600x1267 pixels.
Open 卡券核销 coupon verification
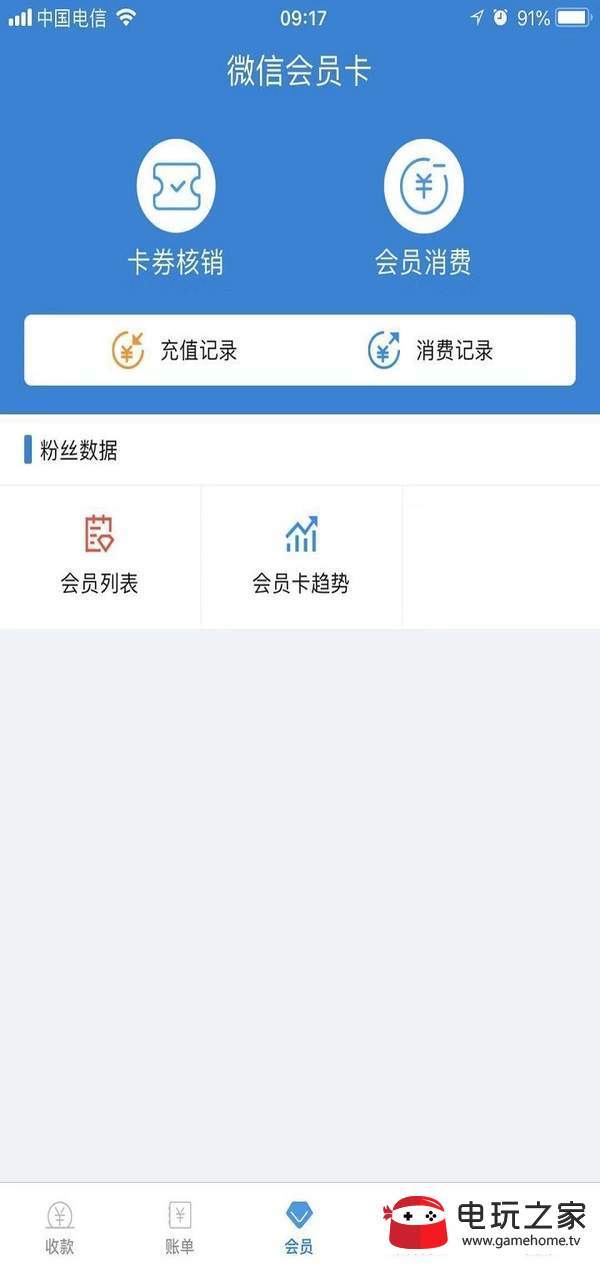click(x=175, y=208)
